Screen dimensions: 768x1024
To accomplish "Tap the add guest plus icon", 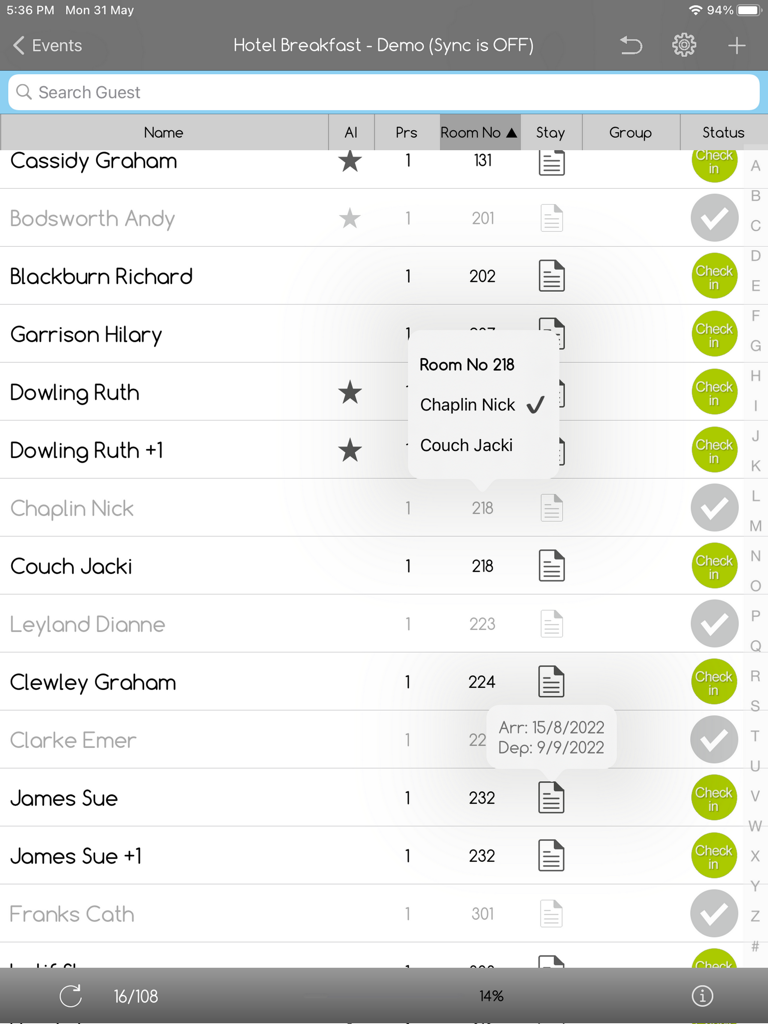I will (737, 45).
